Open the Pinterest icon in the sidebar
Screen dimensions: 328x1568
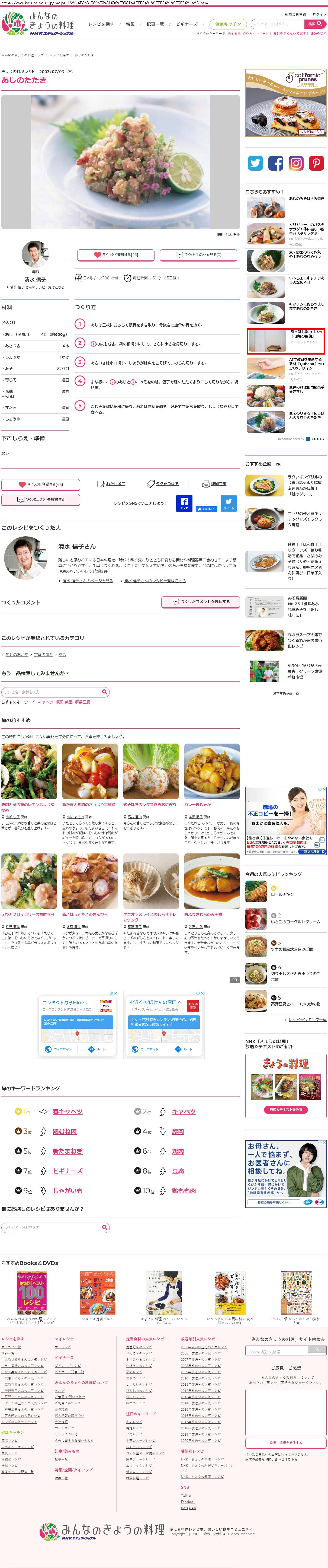[316, 163]
